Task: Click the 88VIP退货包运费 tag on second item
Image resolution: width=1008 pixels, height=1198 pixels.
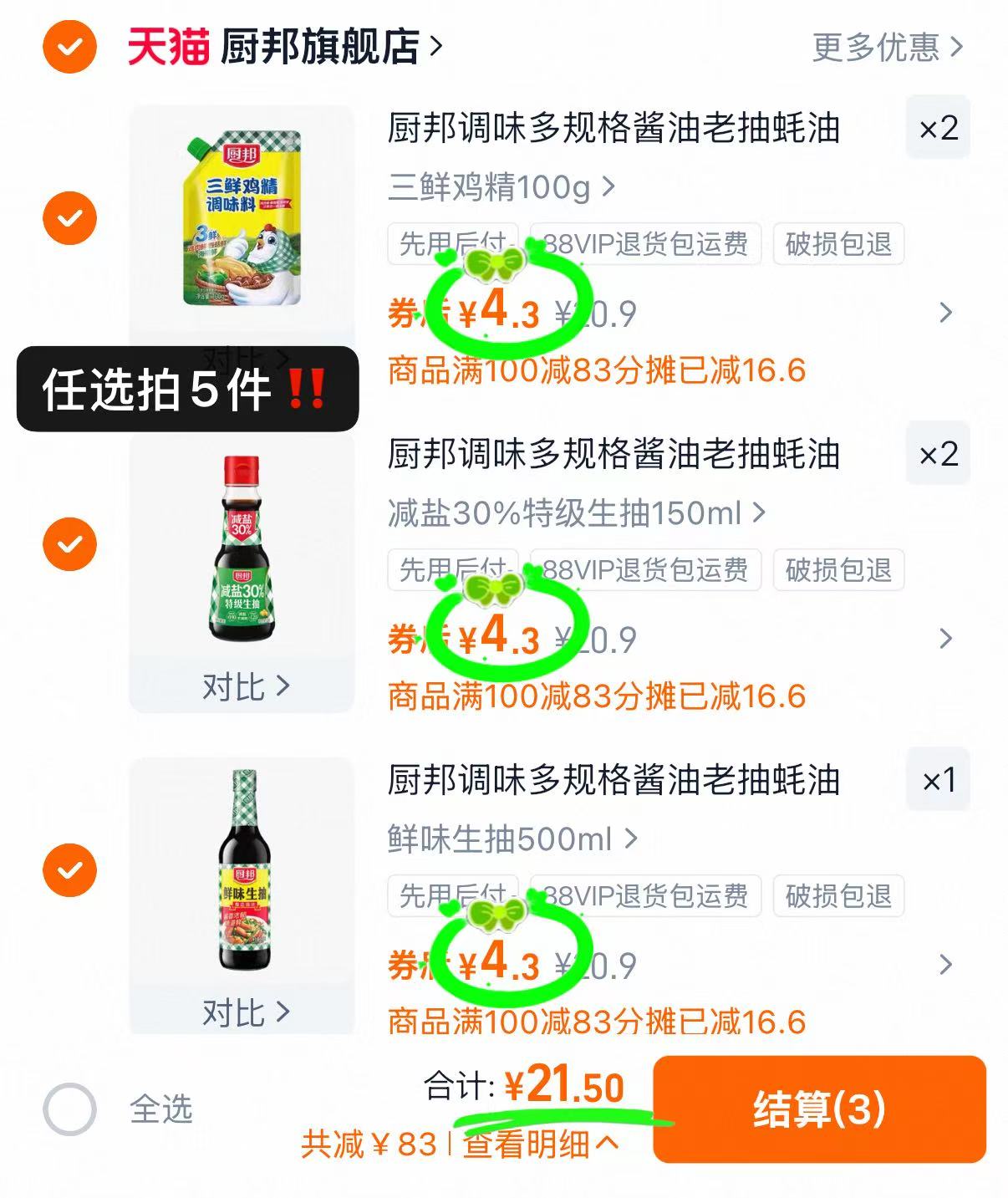Action: (x=645, y=570)
